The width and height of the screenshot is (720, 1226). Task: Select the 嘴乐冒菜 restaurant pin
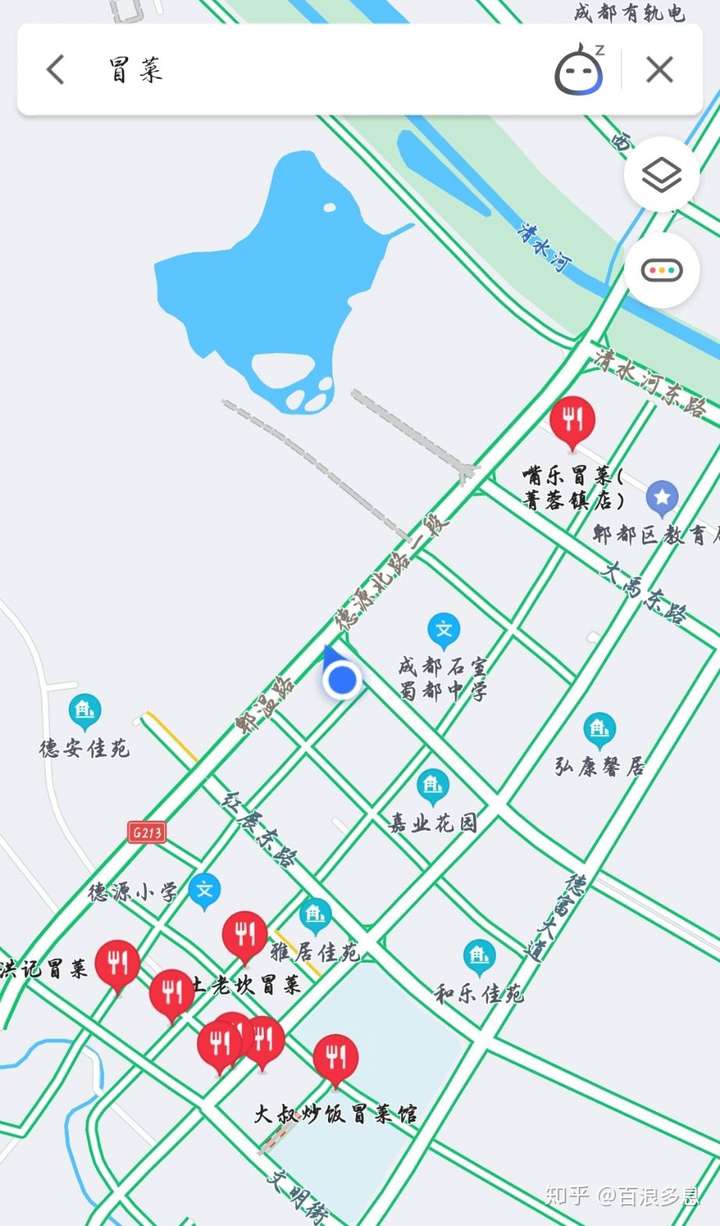pyautogui.click(x=573, y=420)
